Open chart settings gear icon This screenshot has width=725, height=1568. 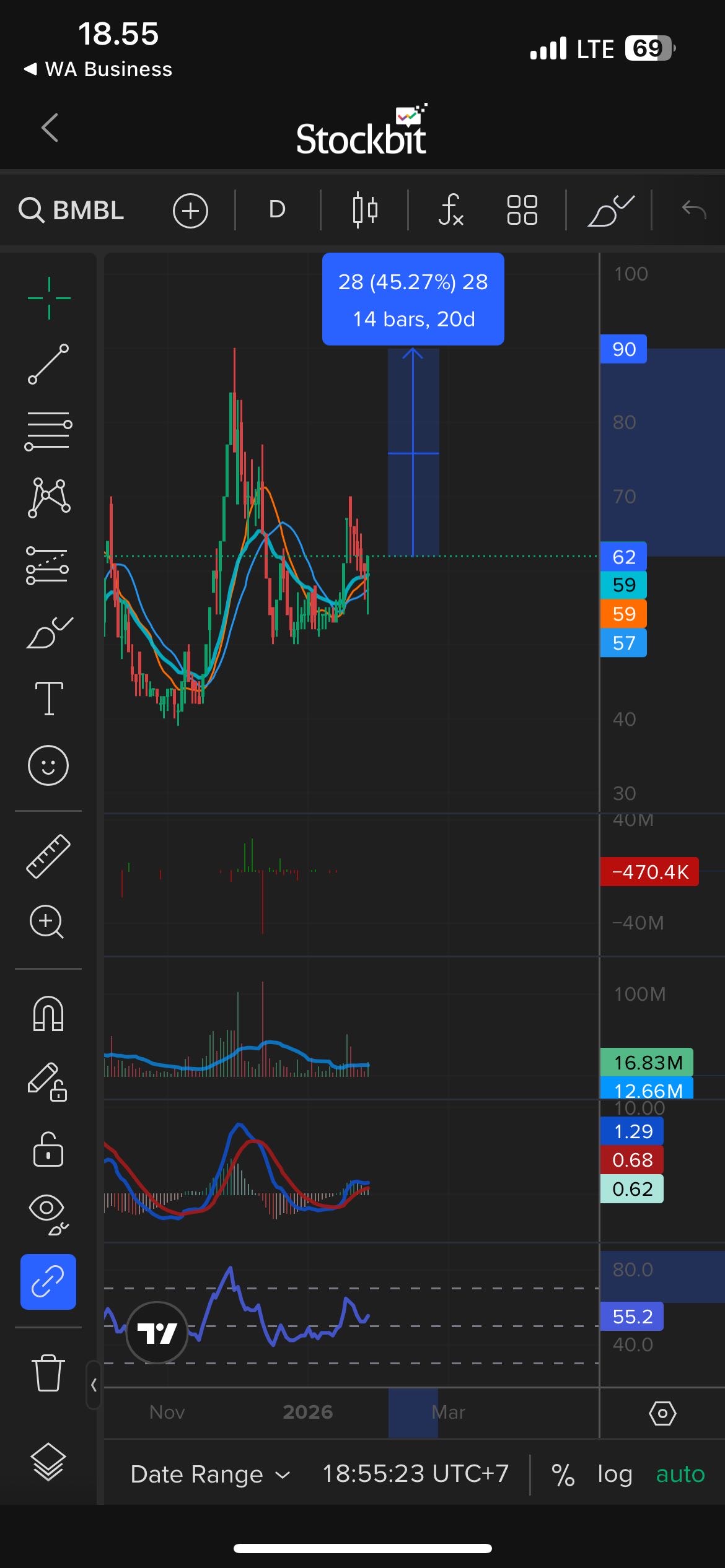click(x=662, y=1414)
